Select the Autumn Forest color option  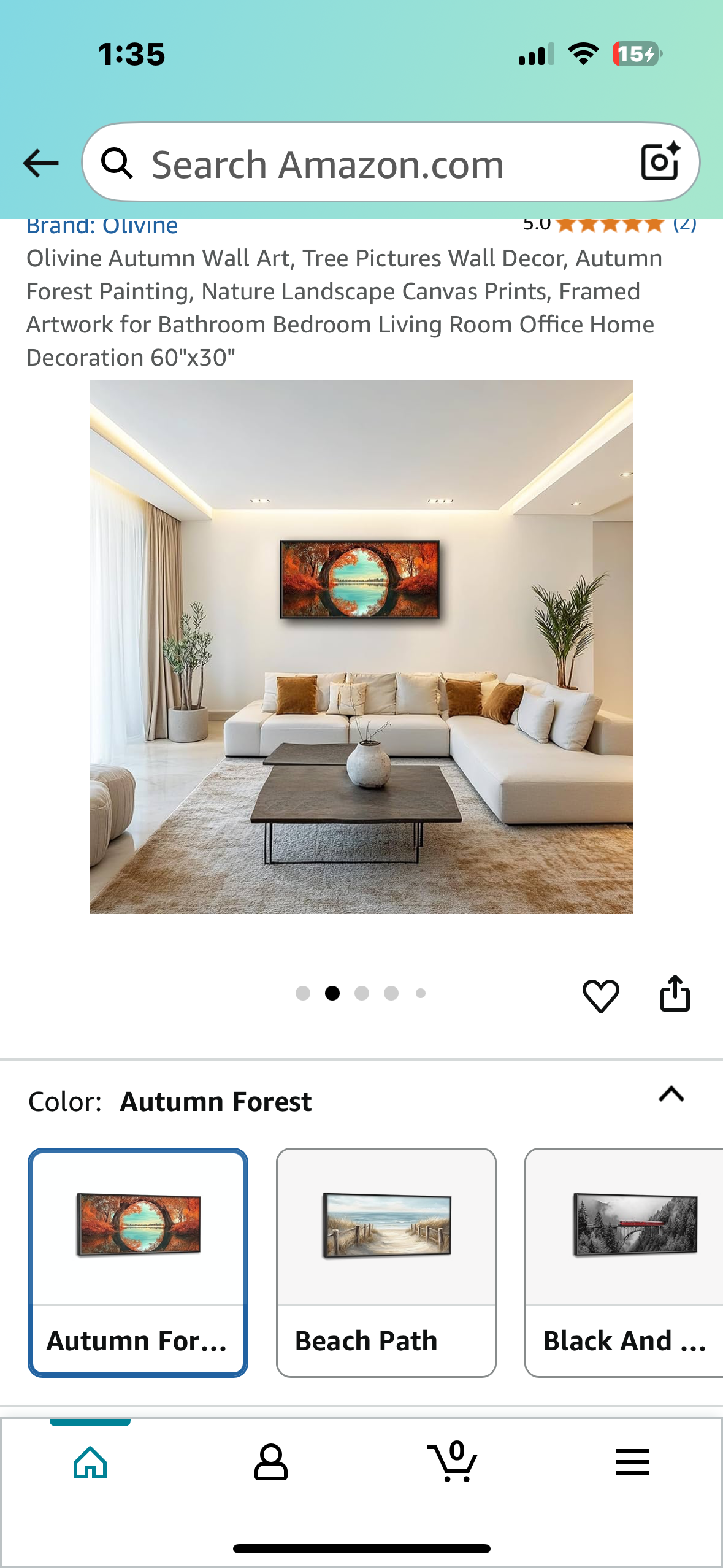point(138,1262)
